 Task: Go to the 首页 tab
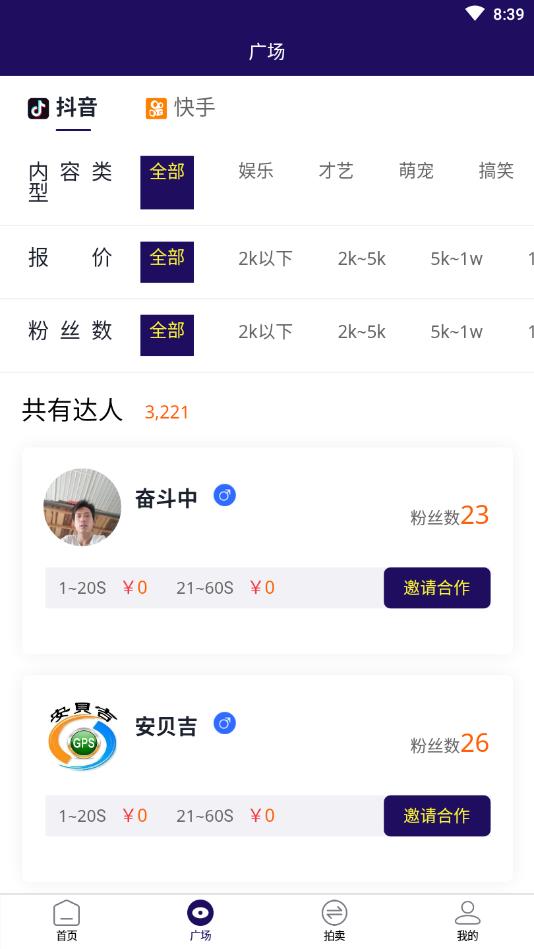pyautogui.click(x=67, y=921)
